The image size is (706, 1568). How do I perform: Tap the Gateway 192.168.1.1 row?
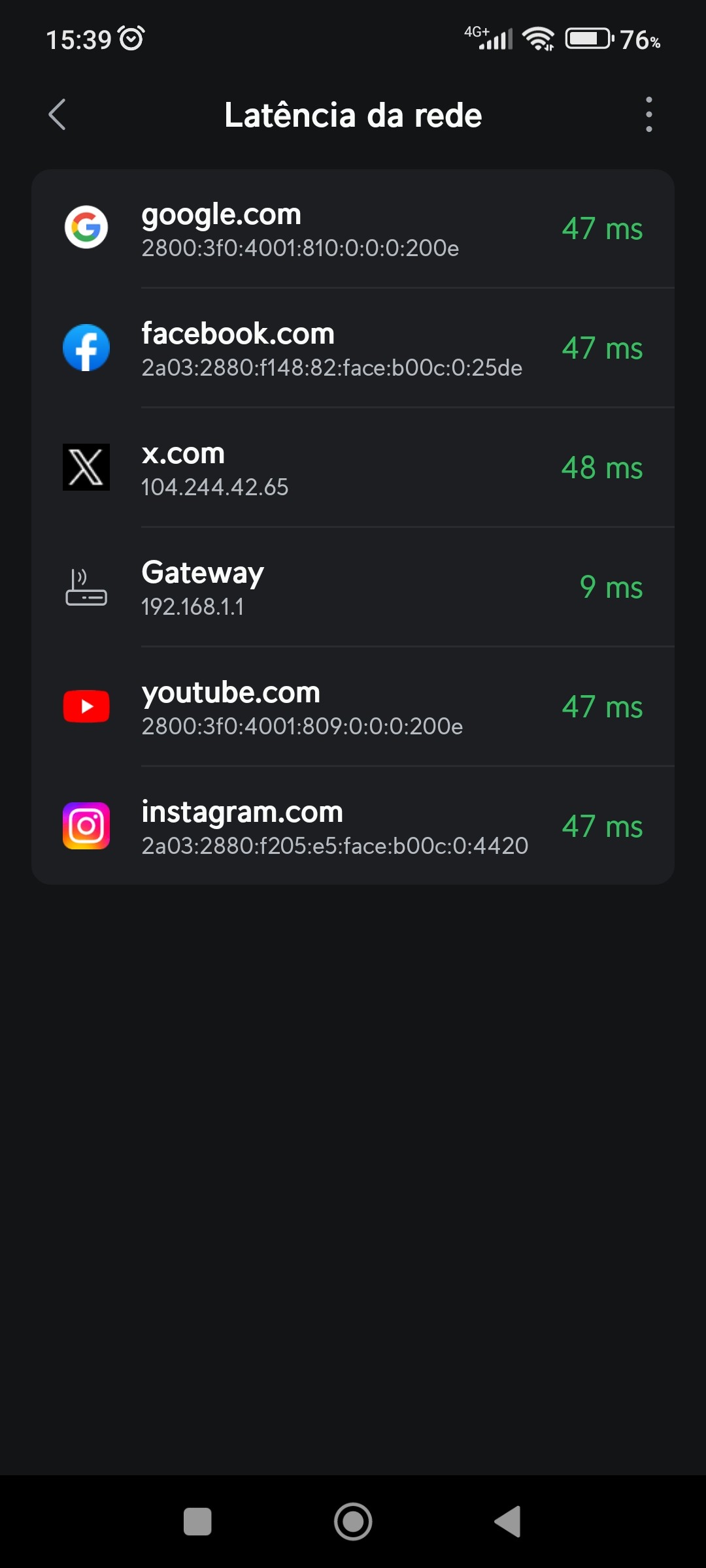pyautogui.click(x=353, y=587)
